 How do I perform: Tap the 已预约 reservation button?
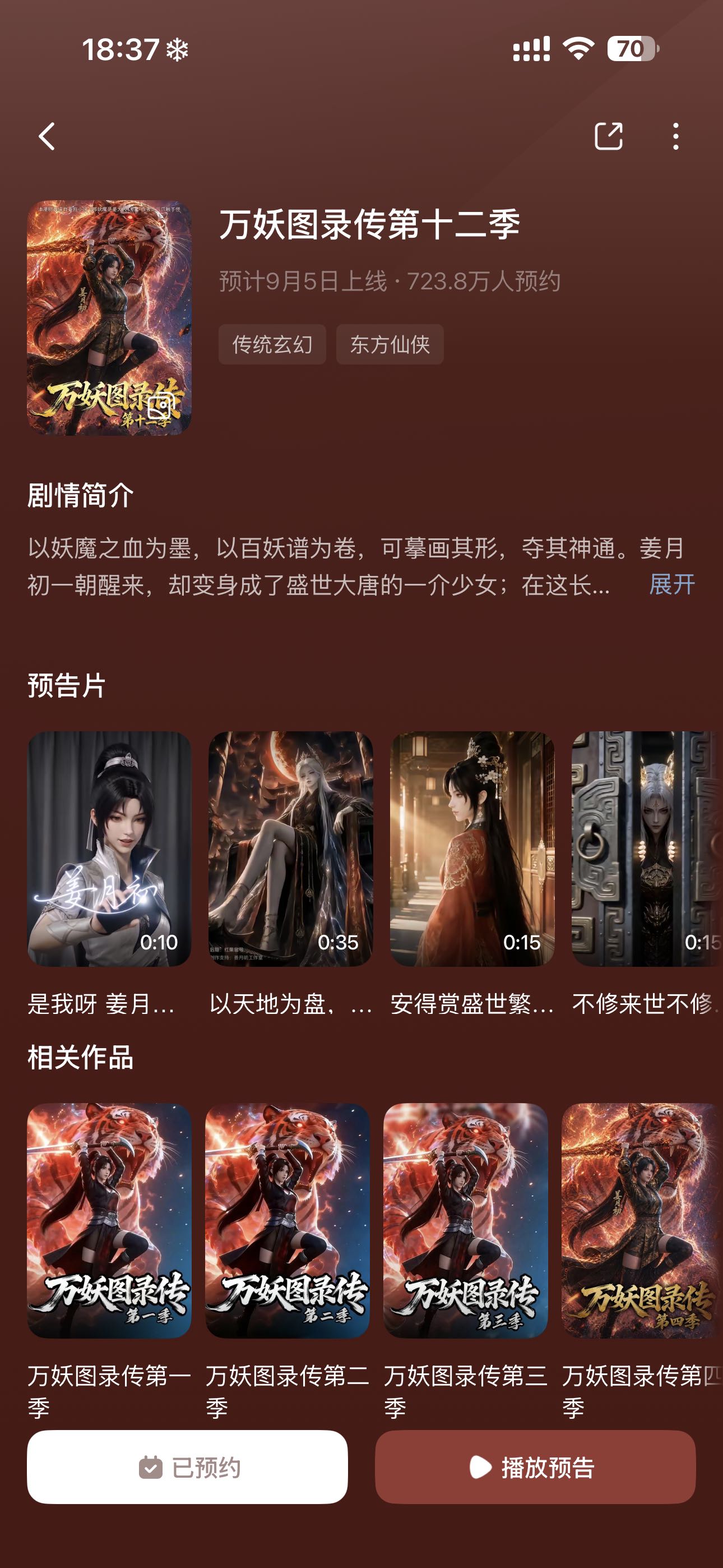pos(187,1467)
